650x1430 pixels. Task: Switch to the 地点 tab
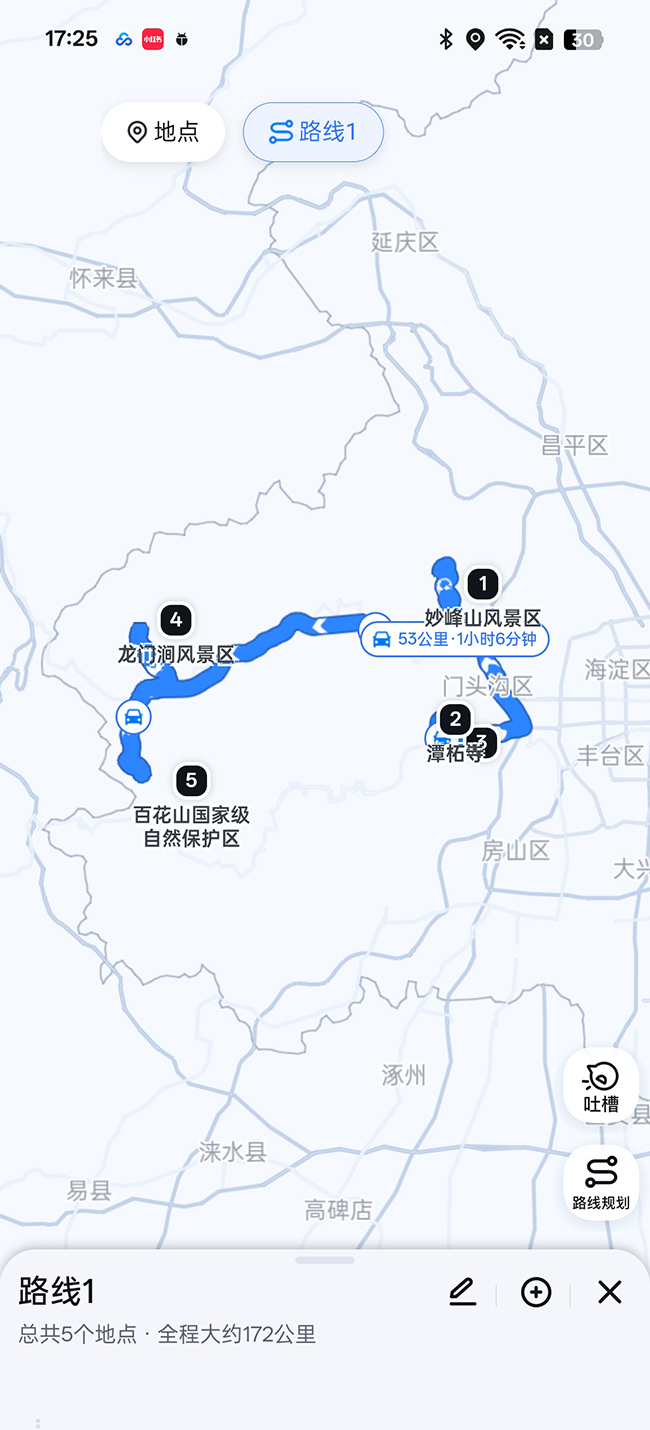(x=163, y=132)
